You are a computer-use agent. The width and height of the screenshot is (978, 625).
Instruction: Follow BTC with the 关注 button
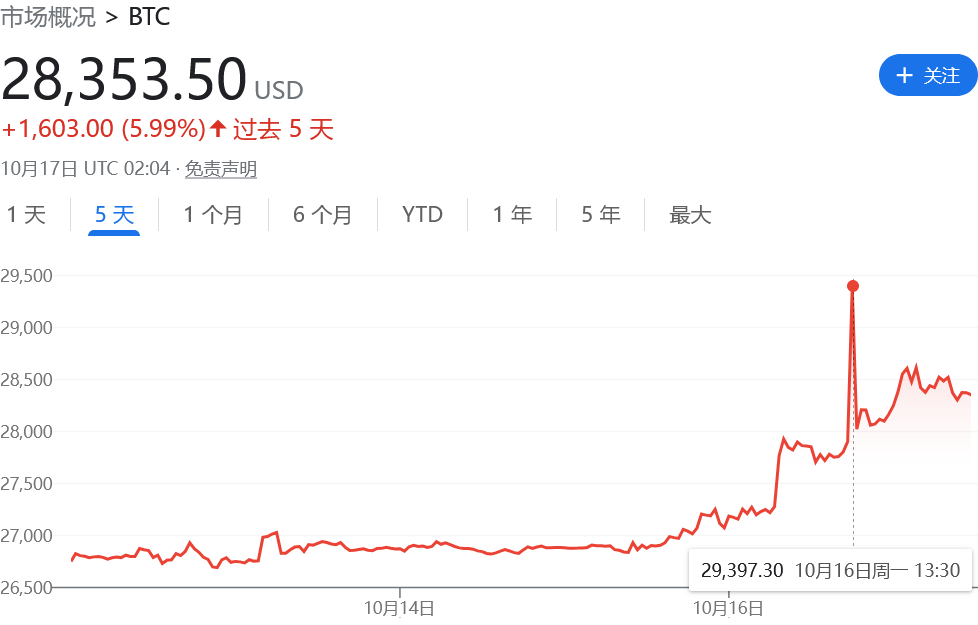[x=927, y=76]
